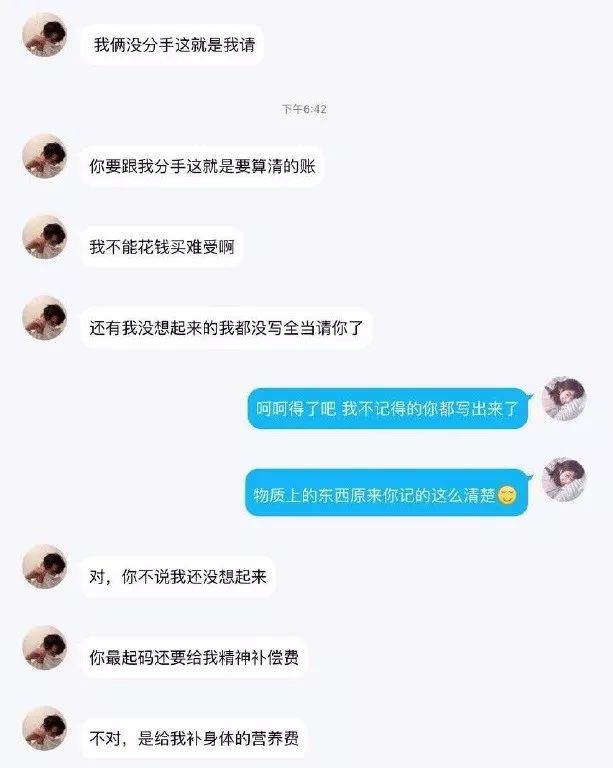Open the avatar beside 还有我没想起来的我都没写全当请你了
This screenshot has width=613, height=768.
(45, 317)
